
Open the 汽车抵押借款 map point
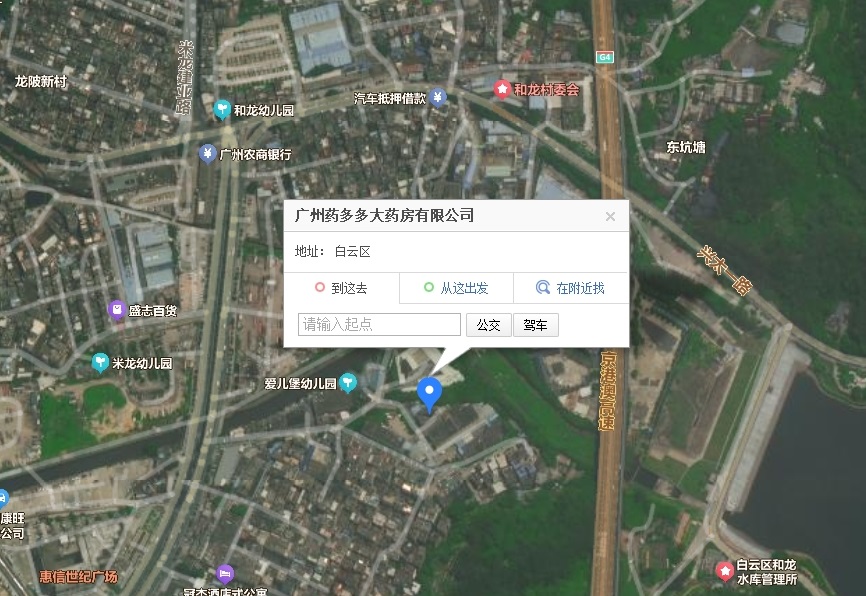click(438, 98)
